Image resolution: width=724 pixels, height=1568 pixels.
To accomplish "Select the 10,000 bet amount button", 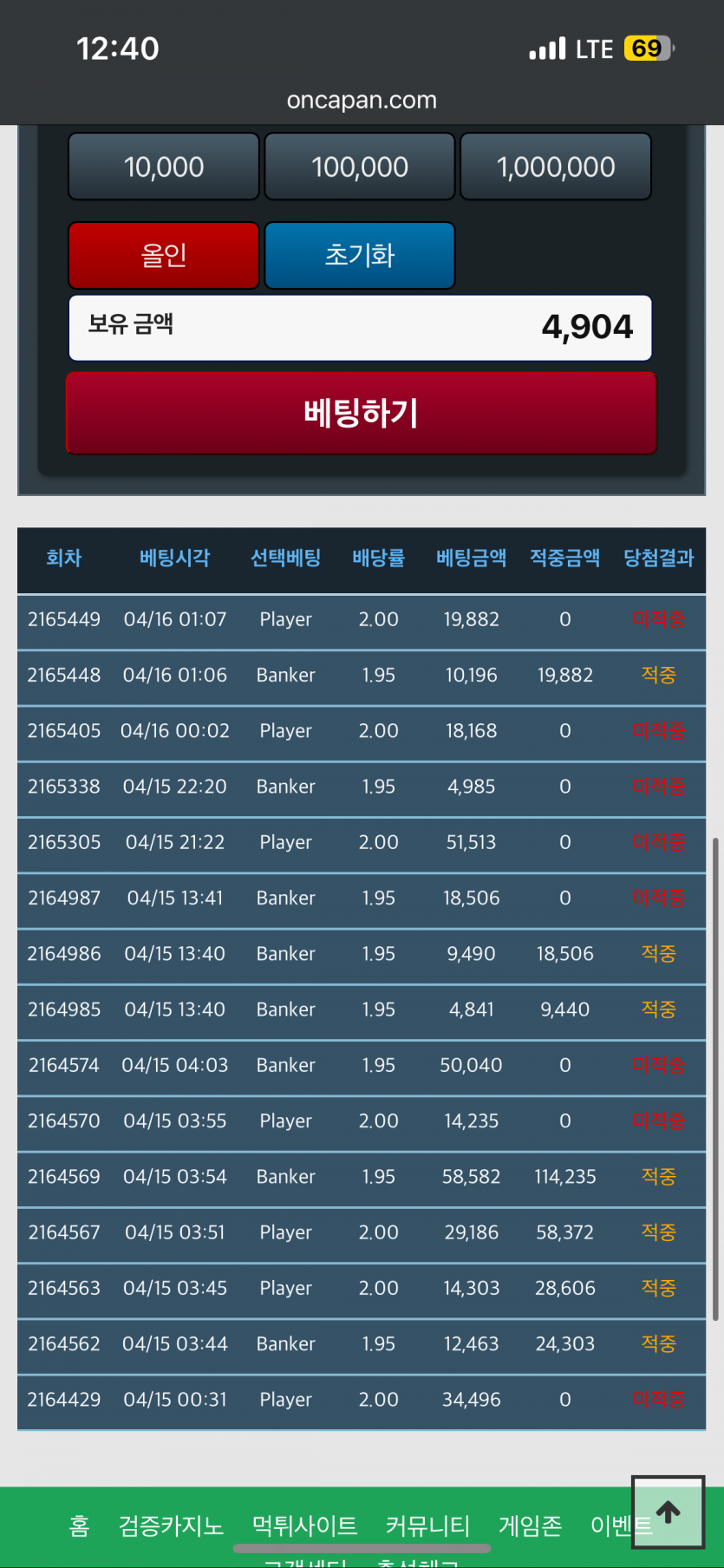I will click(164, 167).
